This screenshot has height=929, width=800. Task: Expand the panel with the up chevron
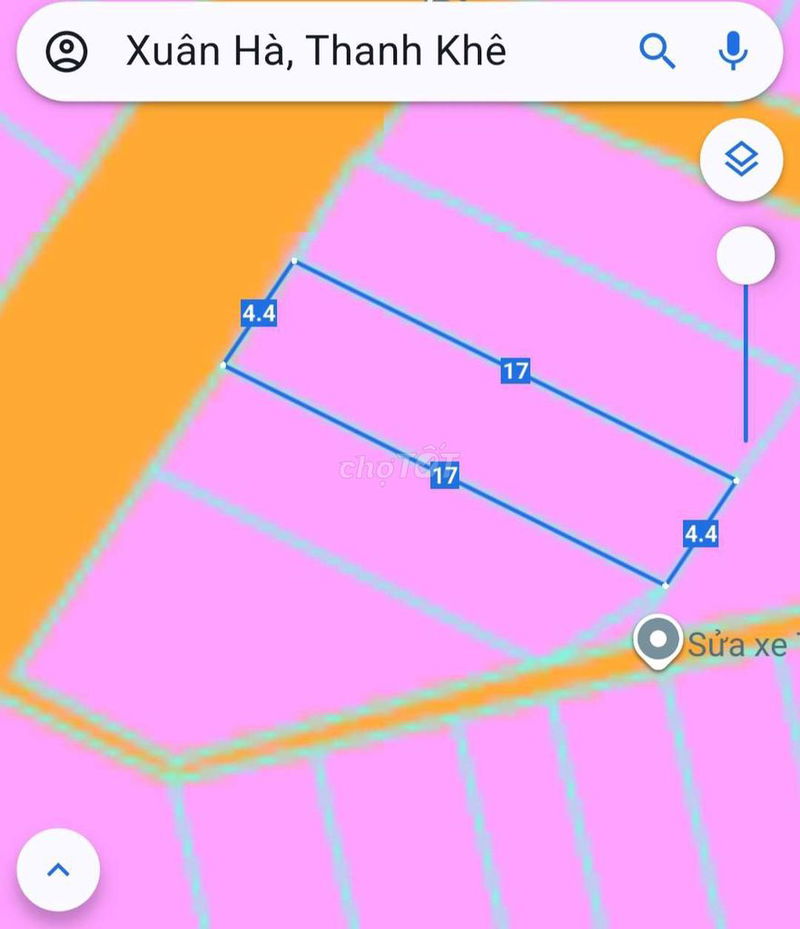(x=59, y=869)
